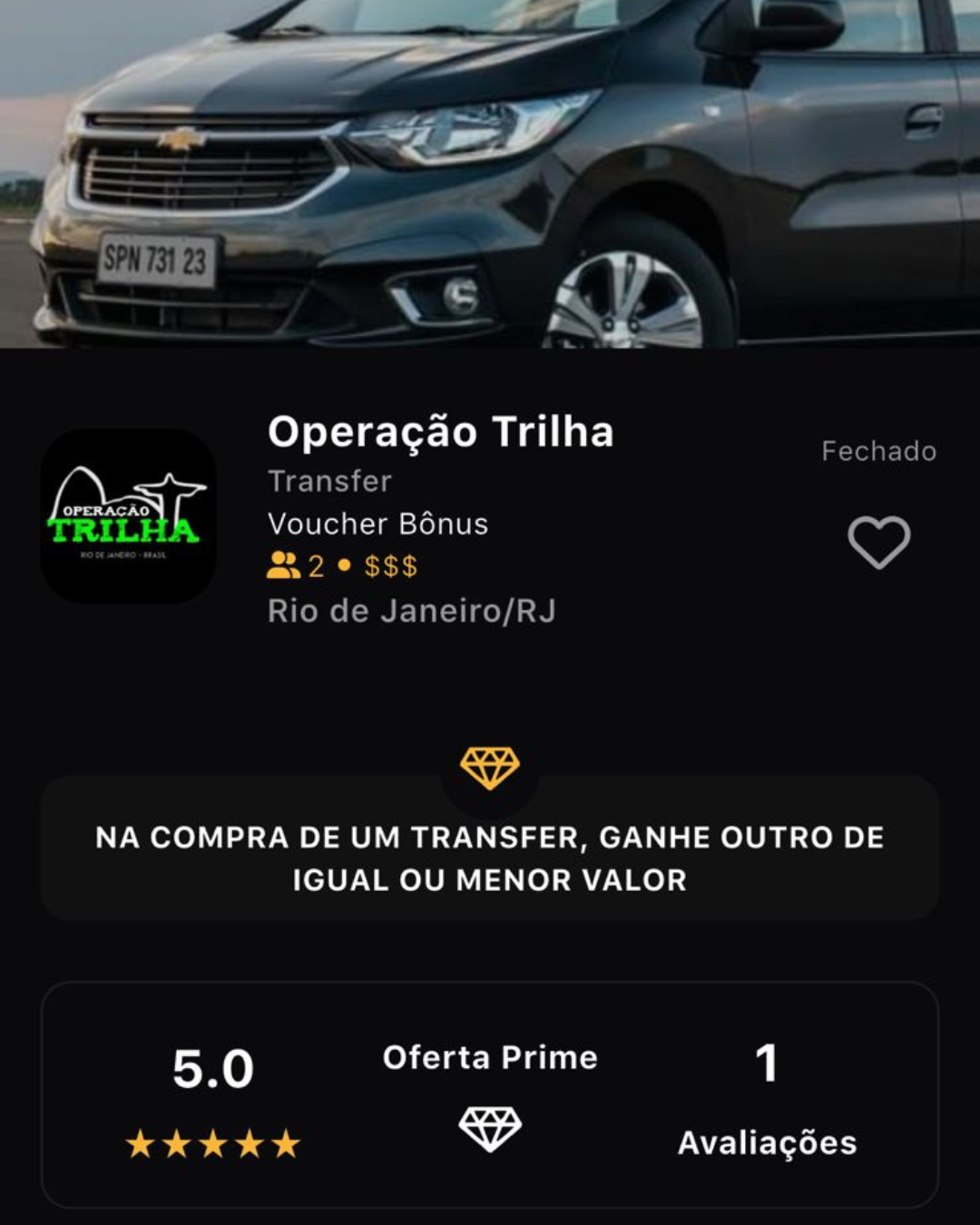View the Avaliações reviews count
The image size is (980, 1225).
pos(767,1098)
